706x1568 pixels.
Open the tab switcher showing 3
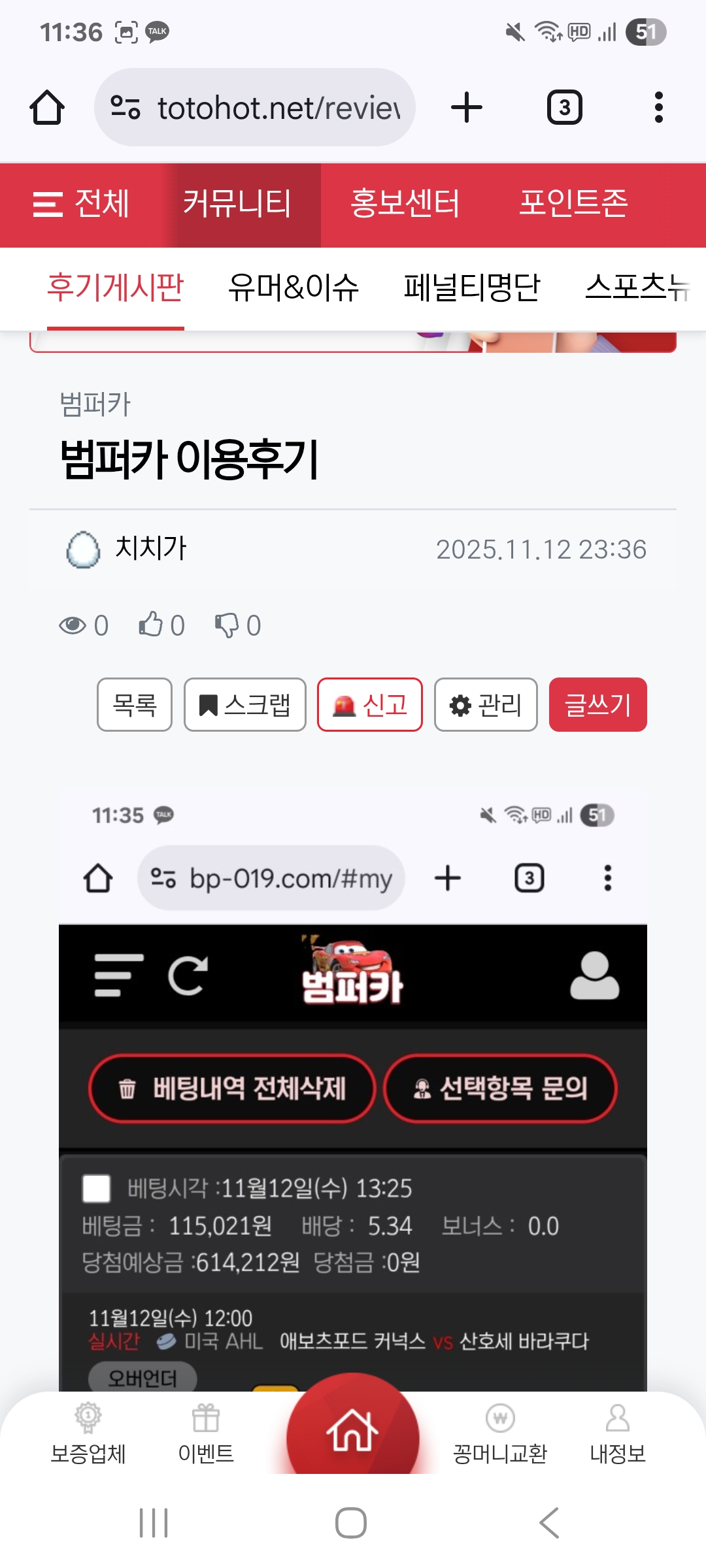[x=564, y=108]
